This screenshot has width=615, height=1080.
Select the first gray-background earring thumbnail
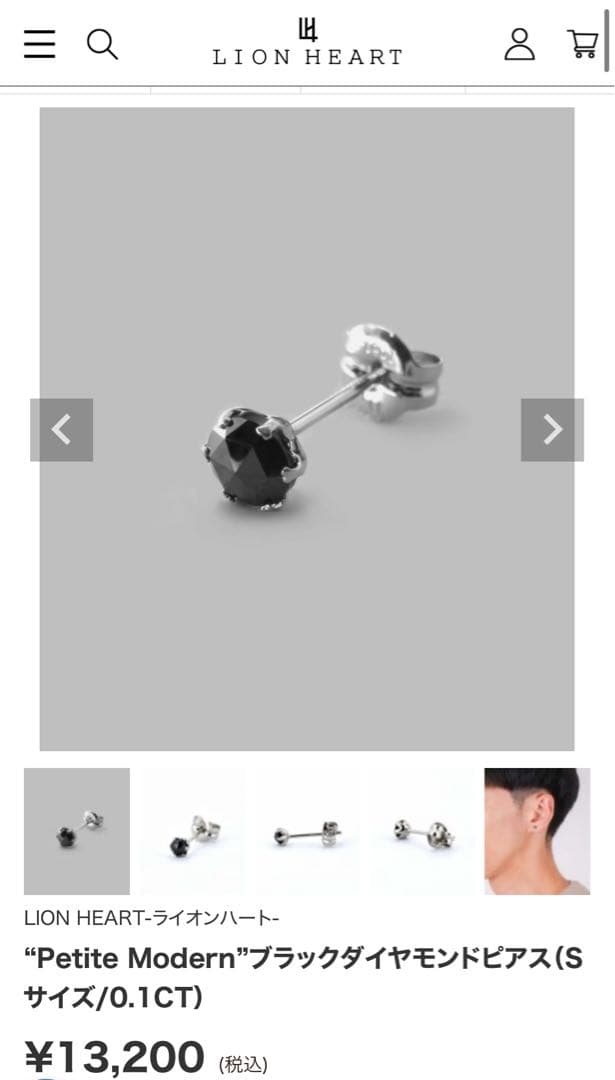point(77,831)
